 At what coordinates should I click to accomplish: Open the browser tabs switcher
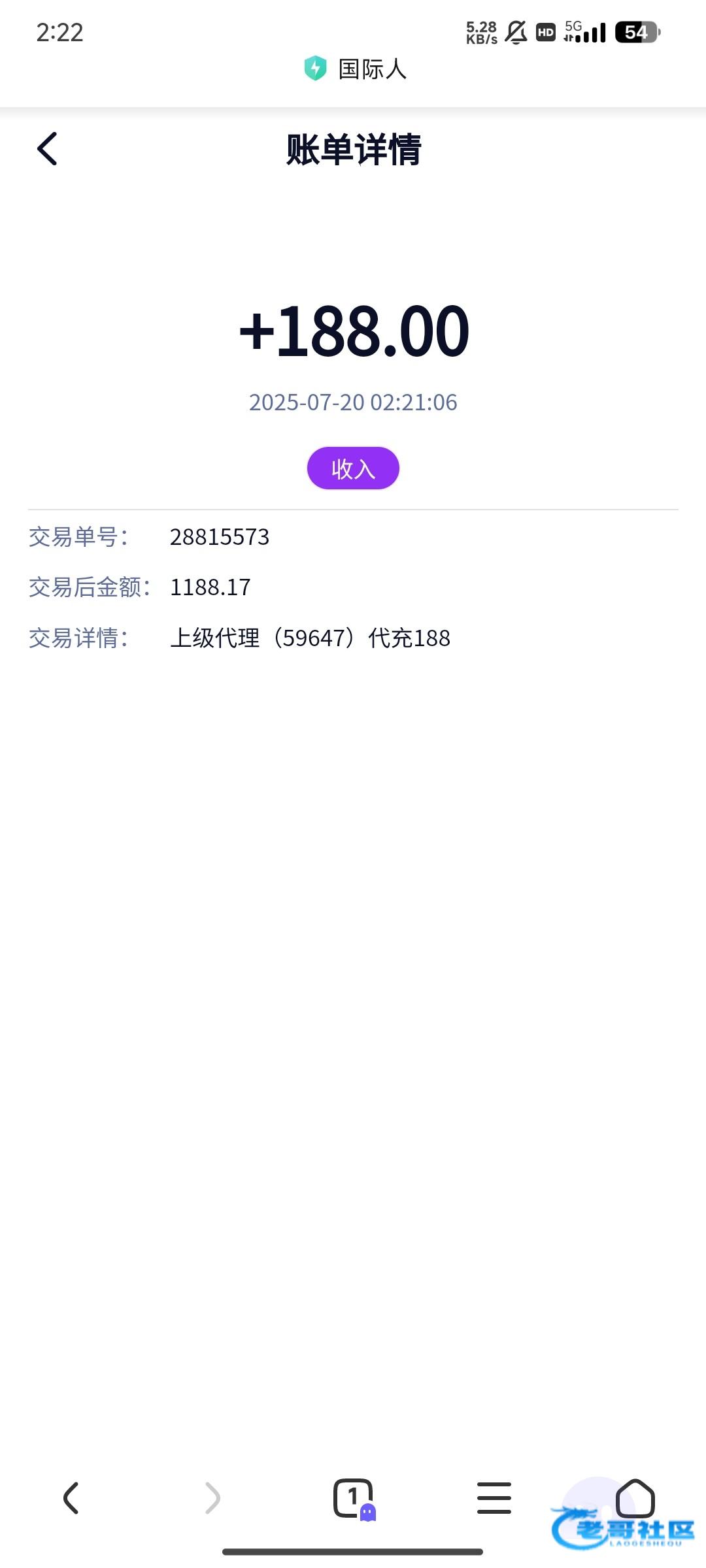(x=354, y=1498)
